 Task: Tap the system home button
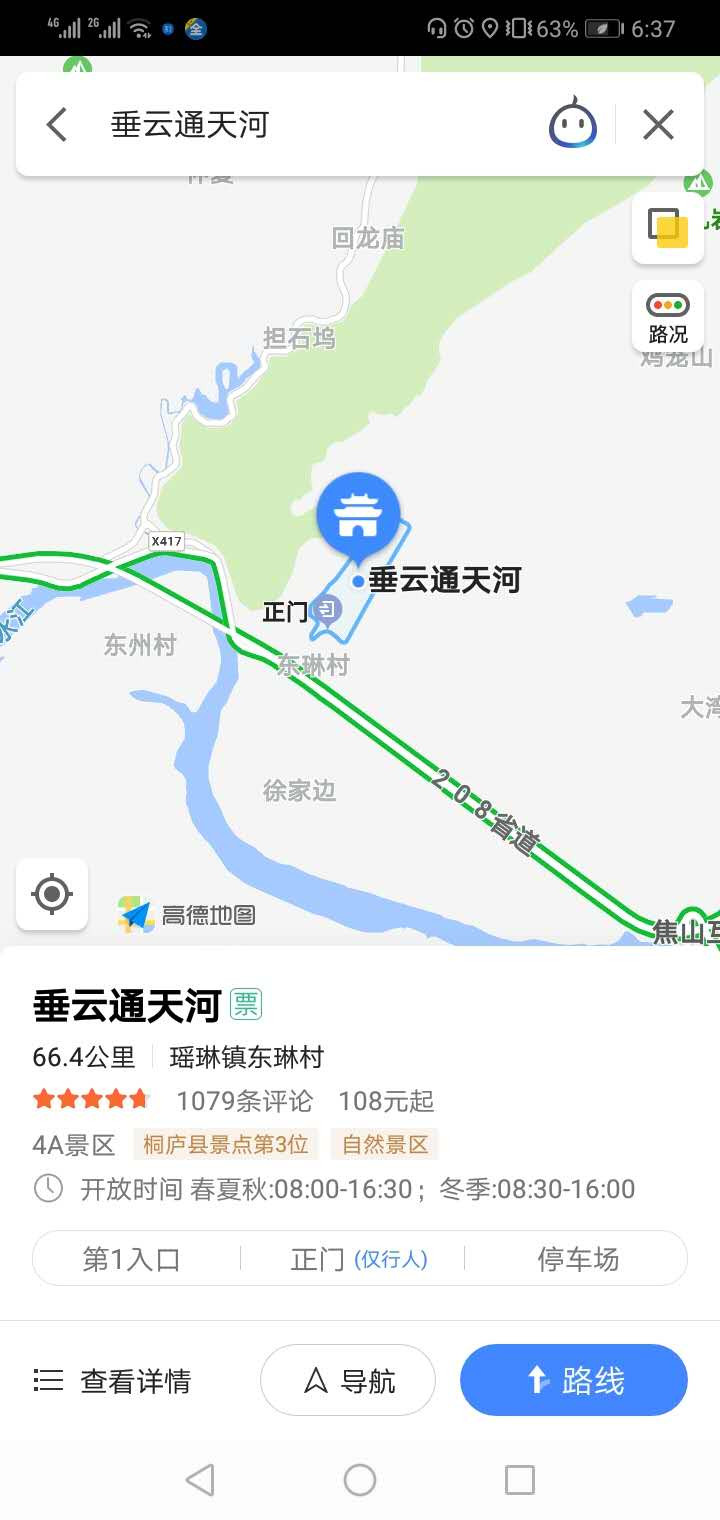pyautogui.click(x=360, y=1479)
